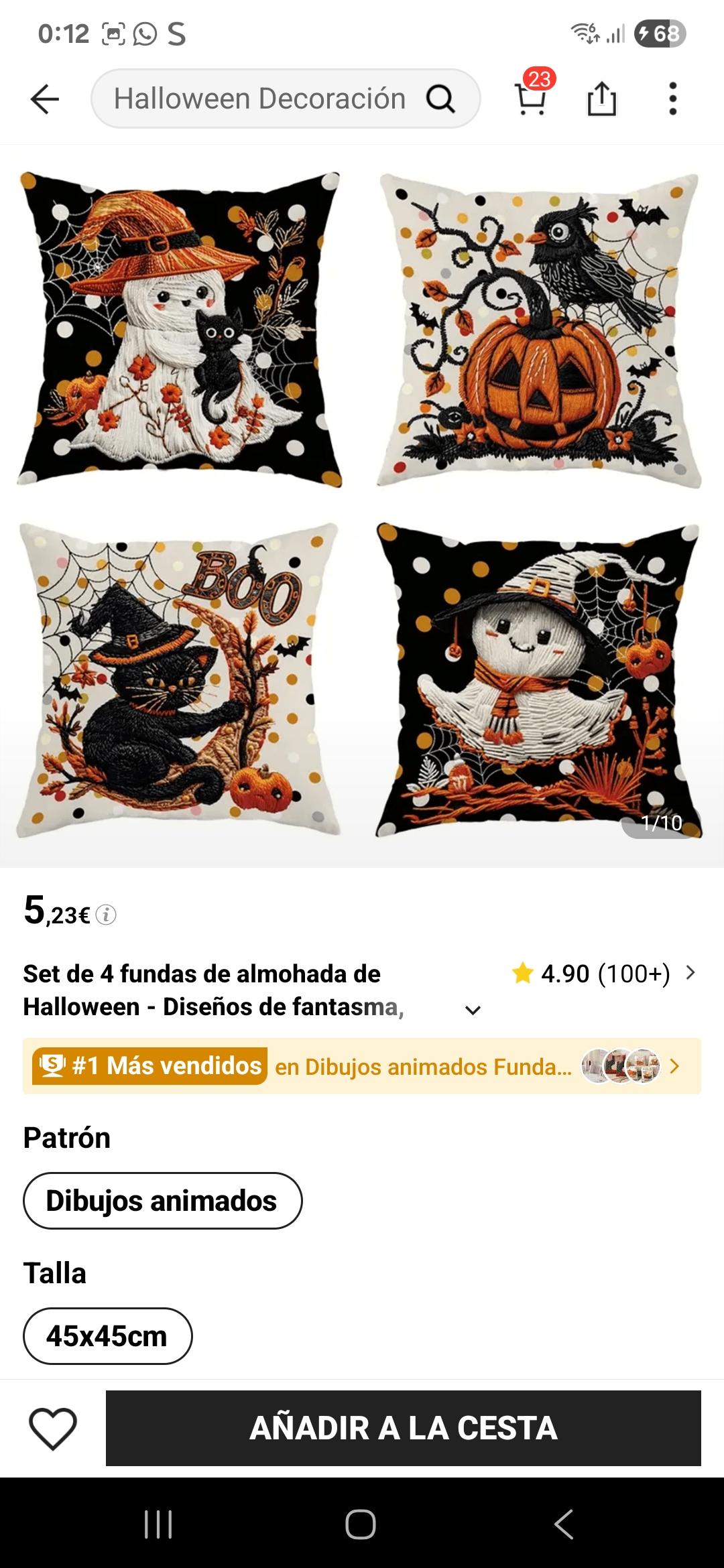Open the #1 Más vendidos ranking banner
The image size is (724, 1568).
click(x=361, y=1066)
